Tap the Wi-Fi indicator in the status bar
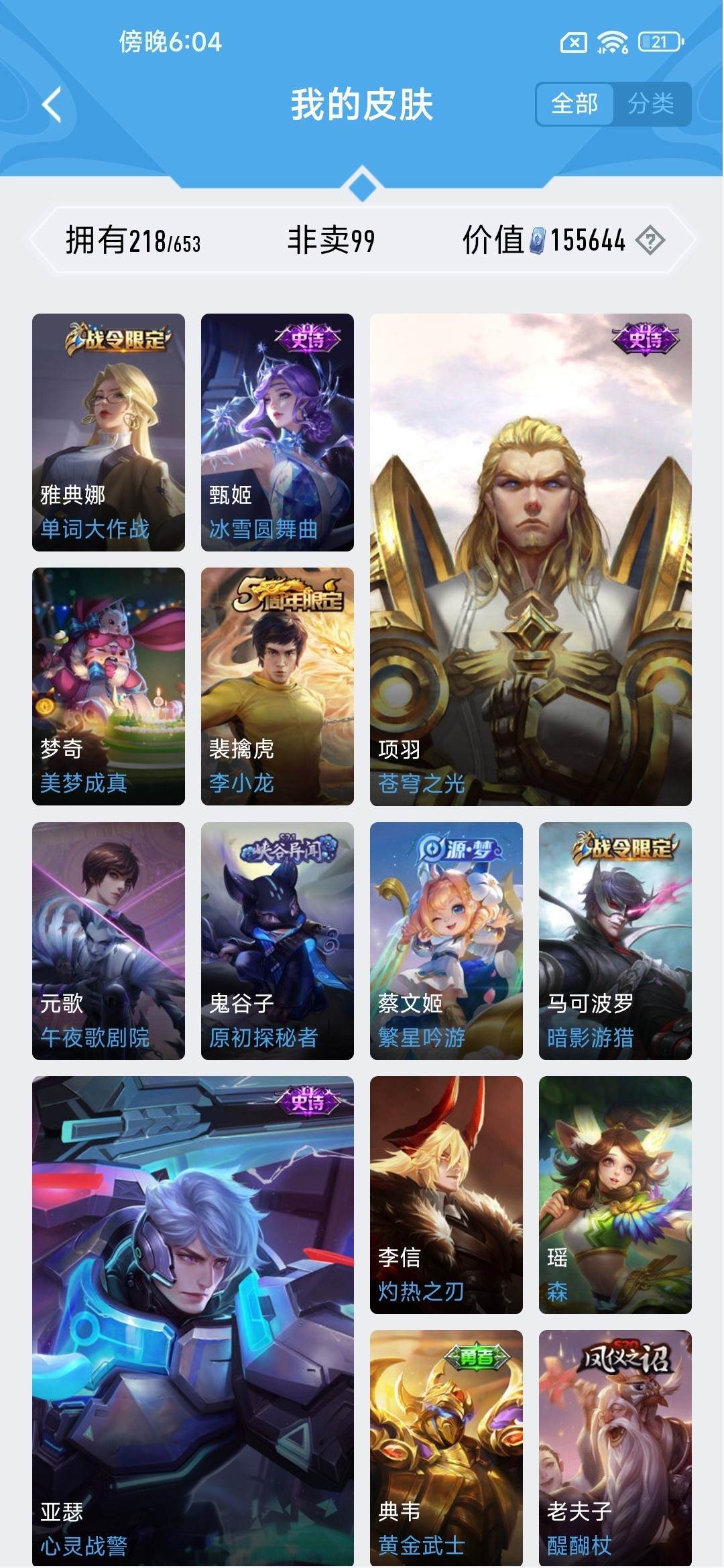 tap(612, 42)
